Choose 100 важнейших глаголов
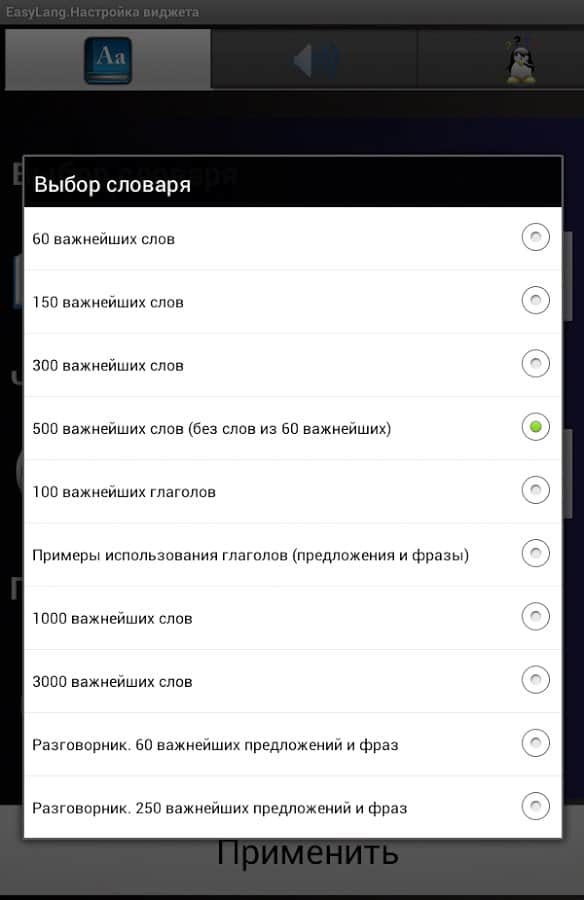584x900 pixels. pos(292,491)
